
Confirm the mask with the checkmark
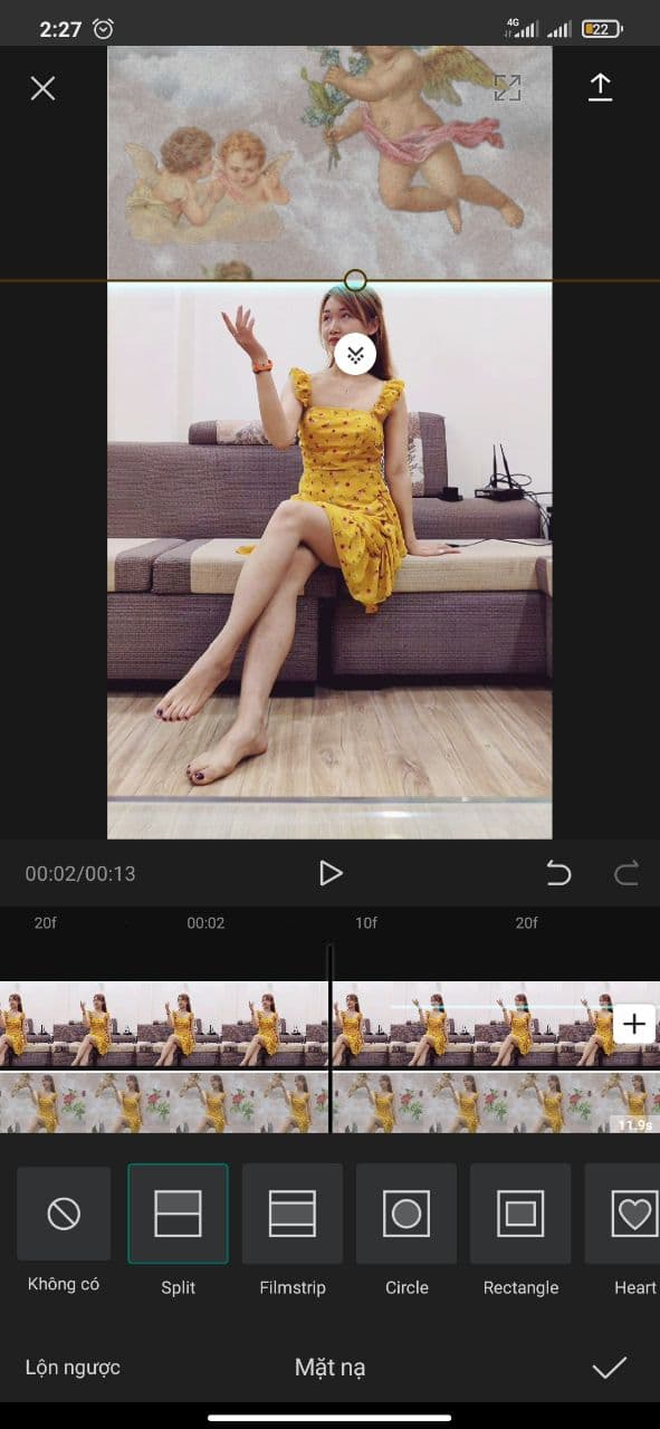tap(609, 1367)
